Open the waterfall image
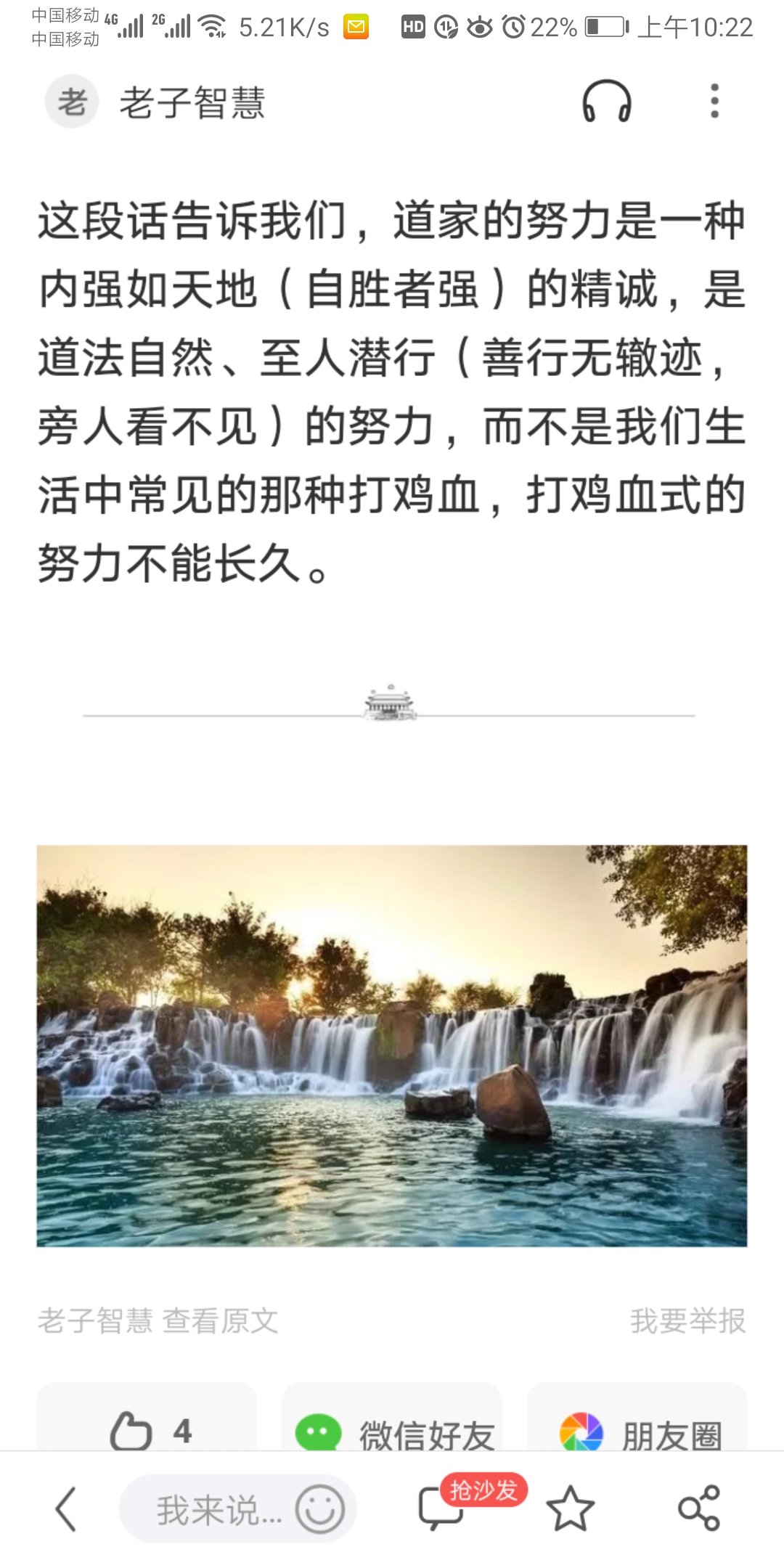 [392, 1045]
